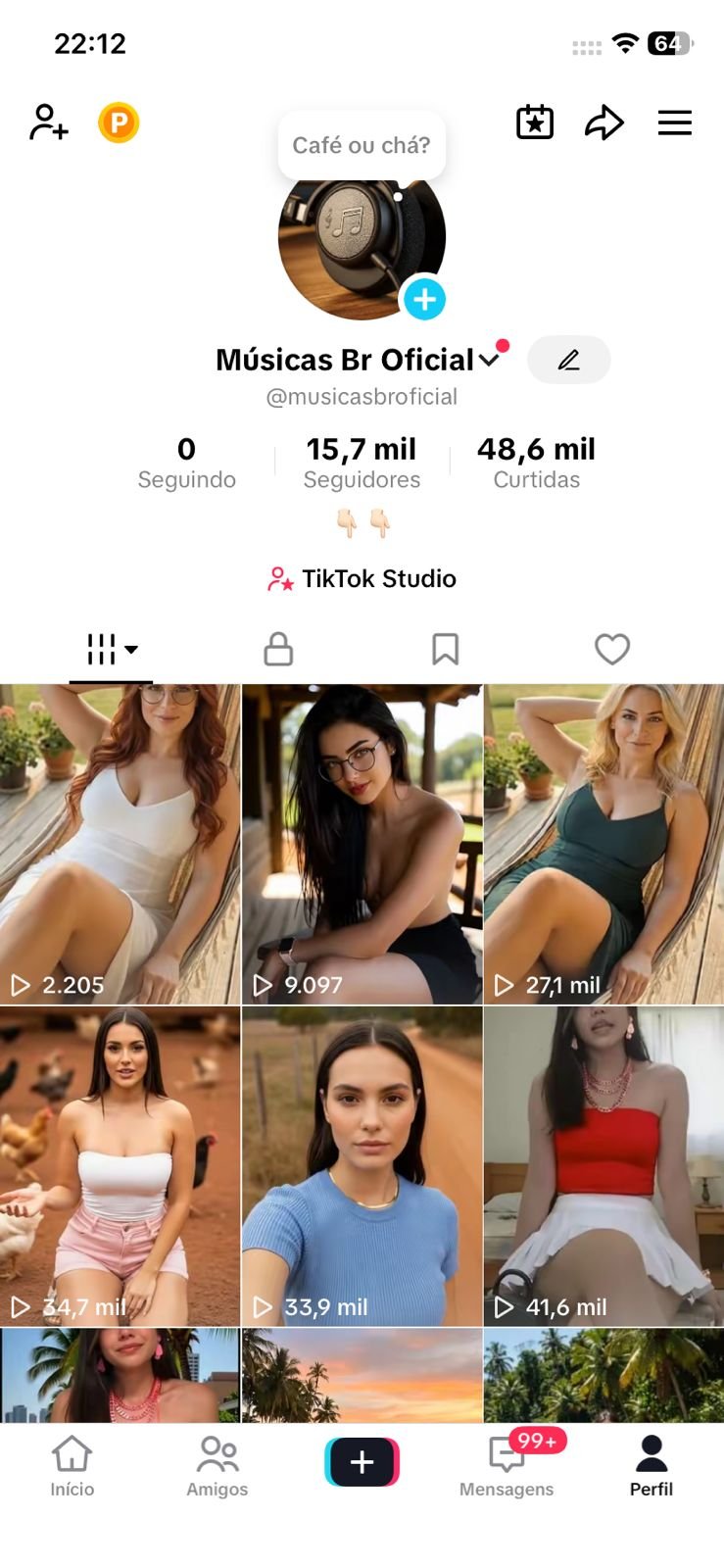This screenshot has height=1568, width=724.
Task: Open the calendar promotion icon
Action: tap(534, 122)
